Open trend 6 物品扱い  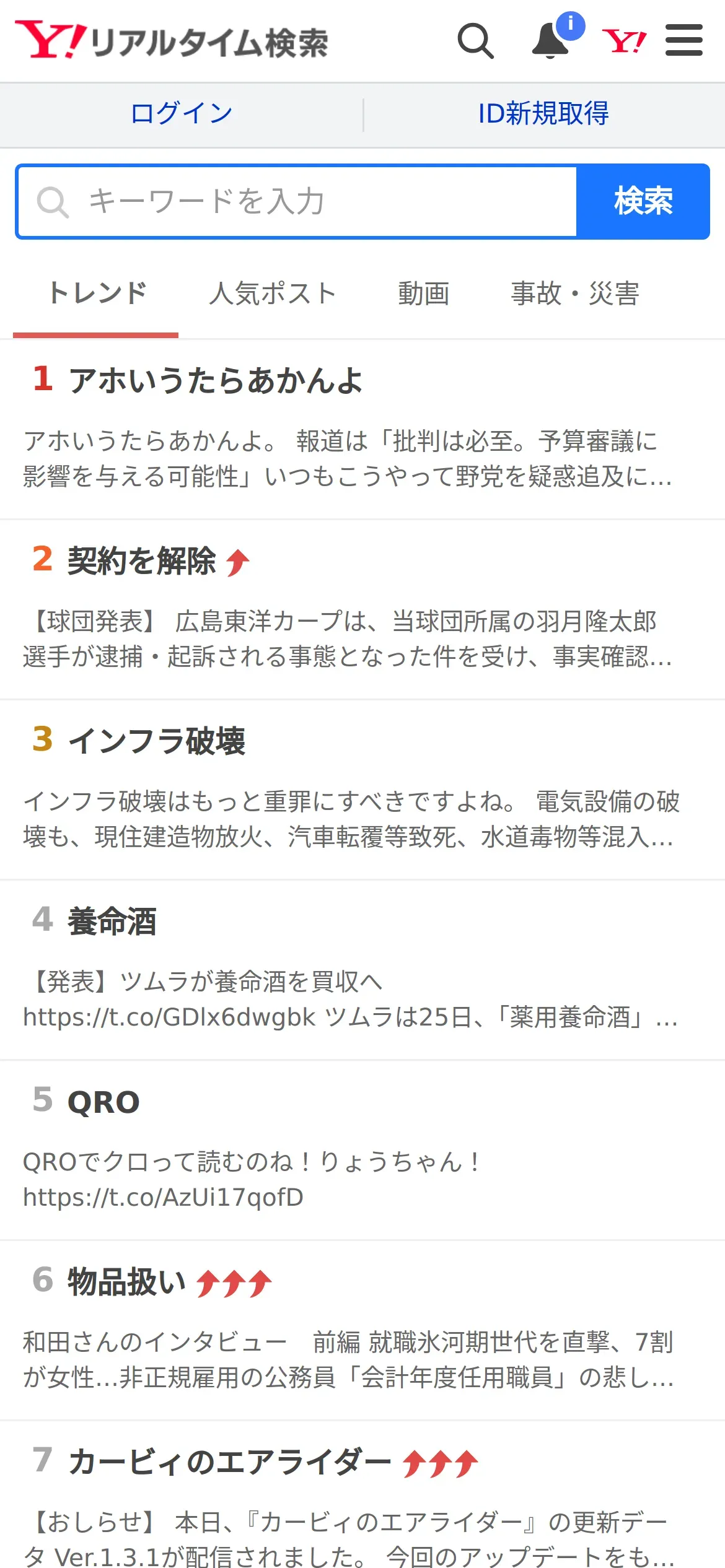[x=127, y=1282]
